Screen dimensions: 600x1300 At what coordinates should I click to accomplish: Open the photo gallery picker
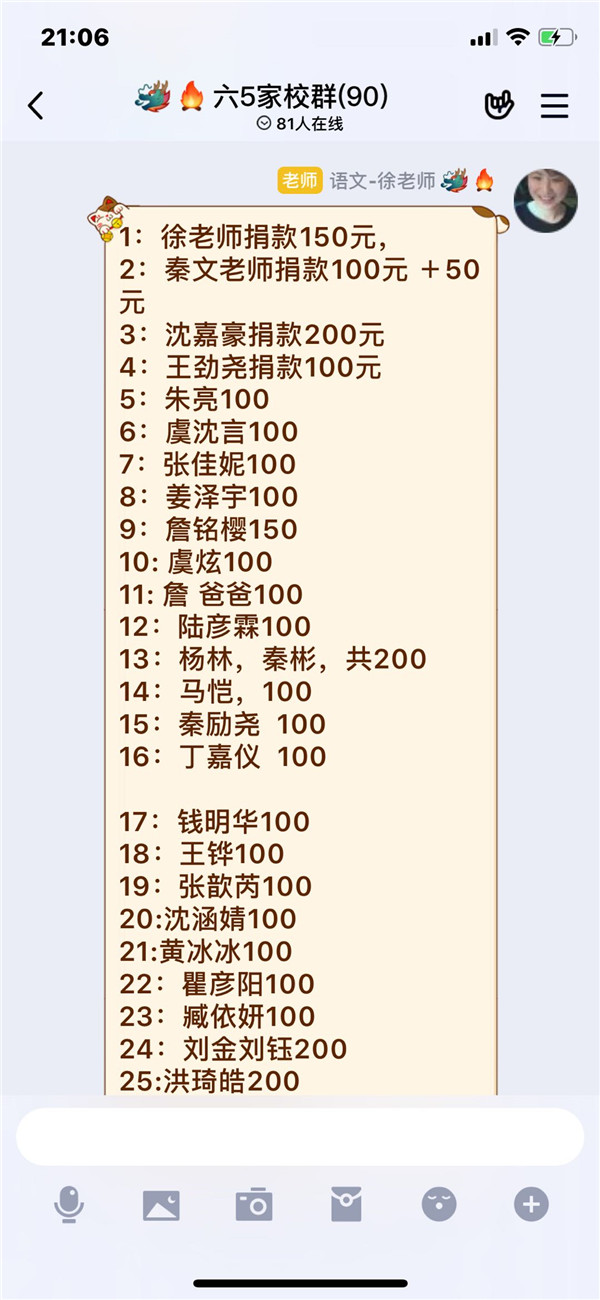pyautogui.click(x=161, y=1205)
